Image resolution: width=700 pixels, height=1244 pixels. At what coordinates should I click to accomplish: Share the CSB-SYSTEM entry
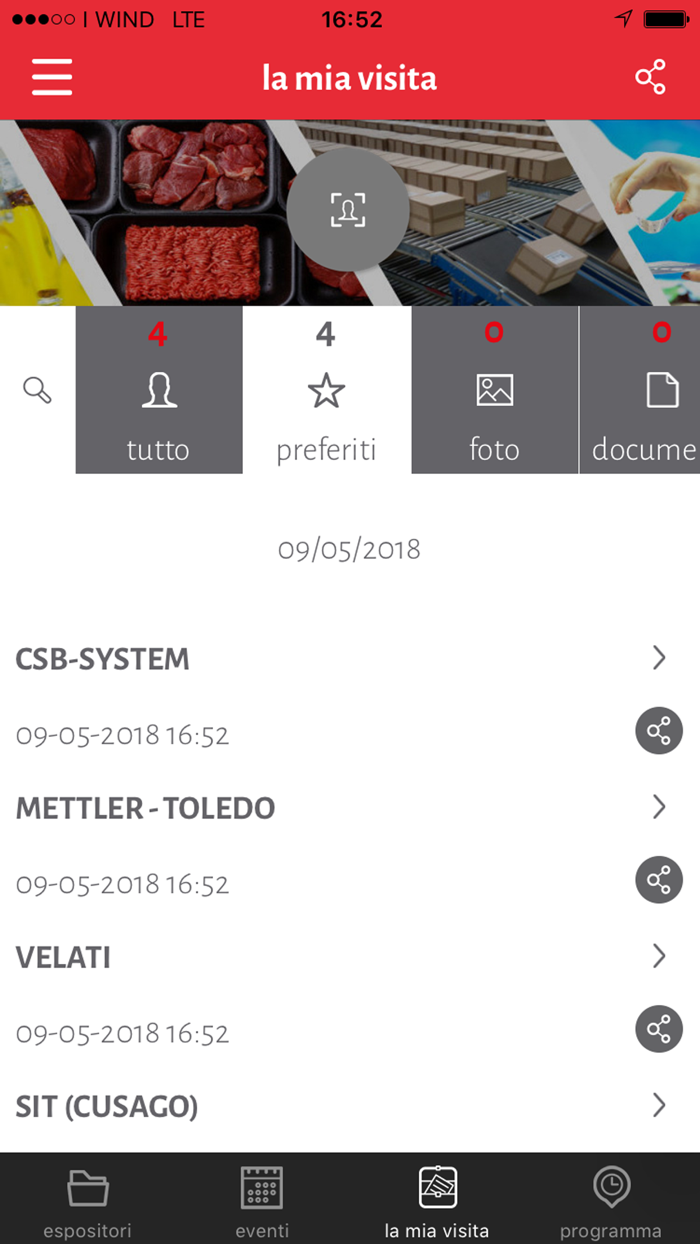coord(659,732)
